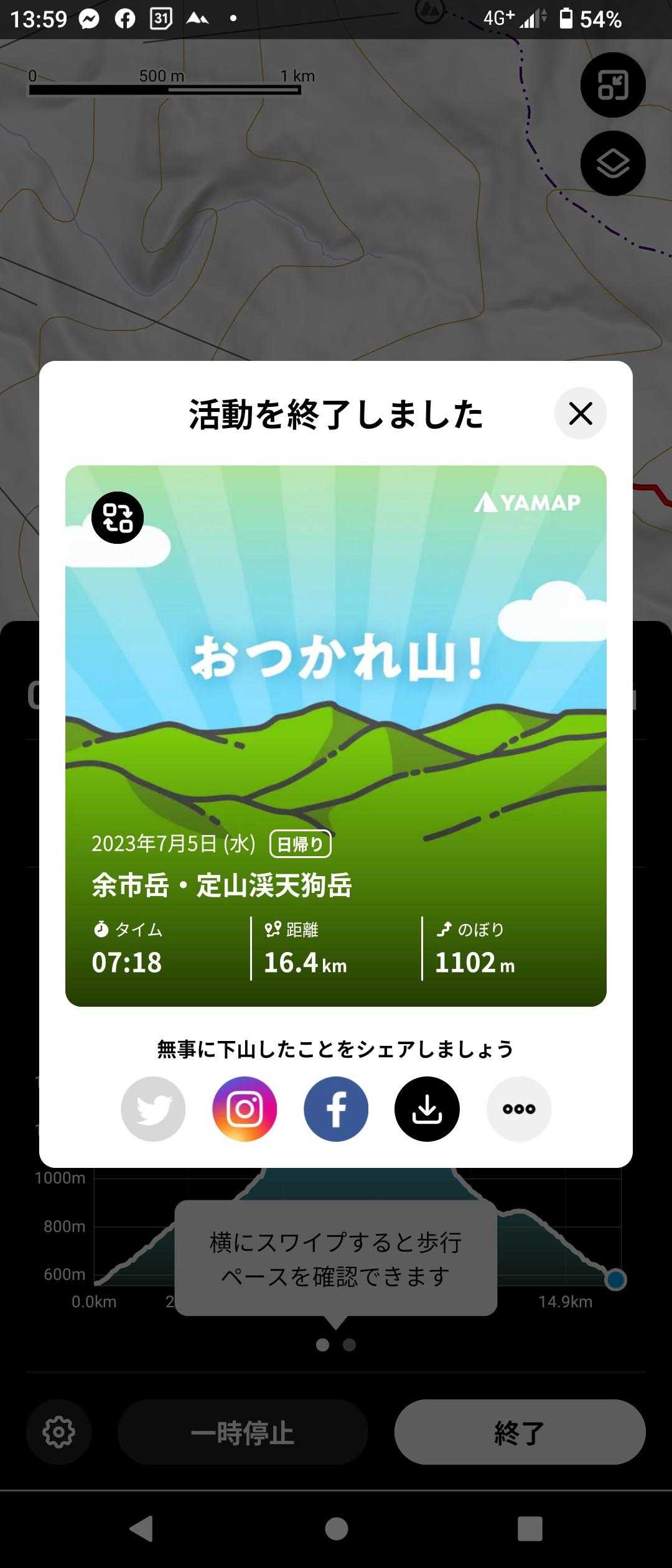
Task: Go to the home screen
Action: [336, 1528]
